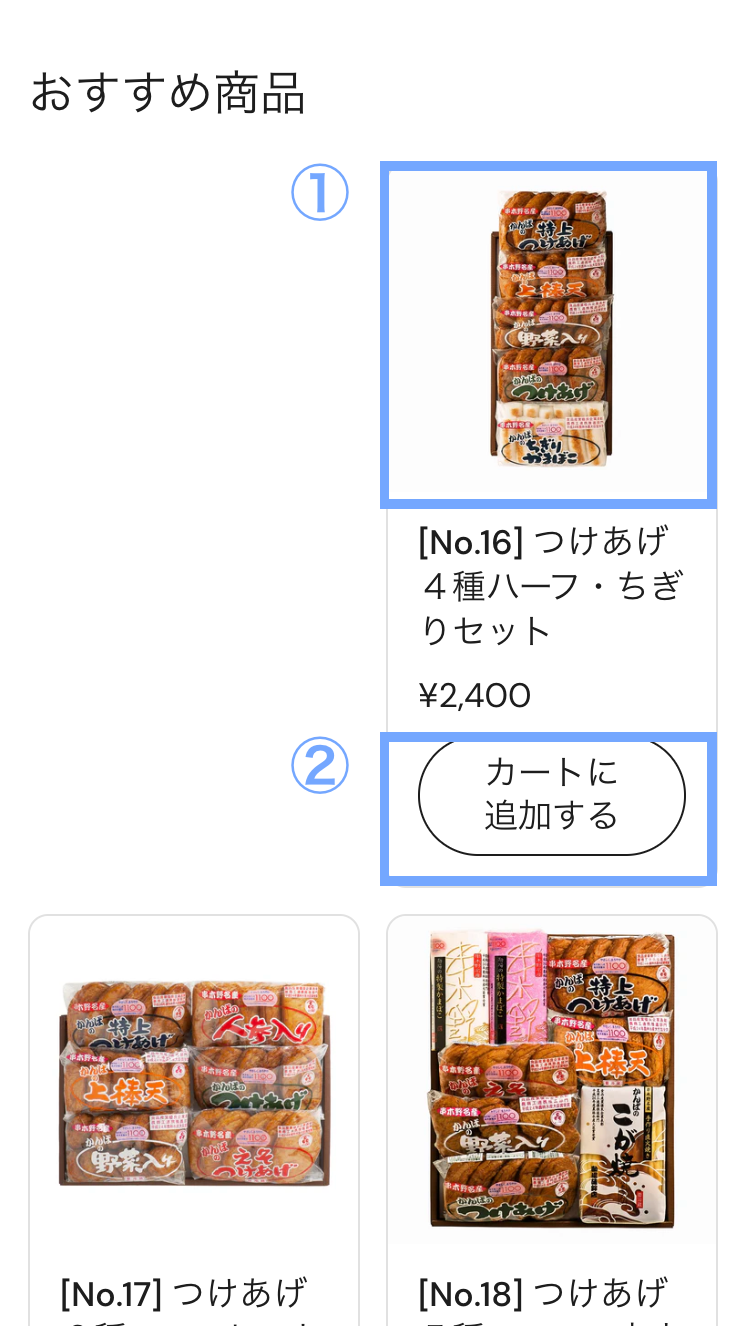The height and width of the screenshot is (1326, 736).
Task: Open the No.16 つけあげ４種ハーフ product image
Action: click(x=549, y=334)
